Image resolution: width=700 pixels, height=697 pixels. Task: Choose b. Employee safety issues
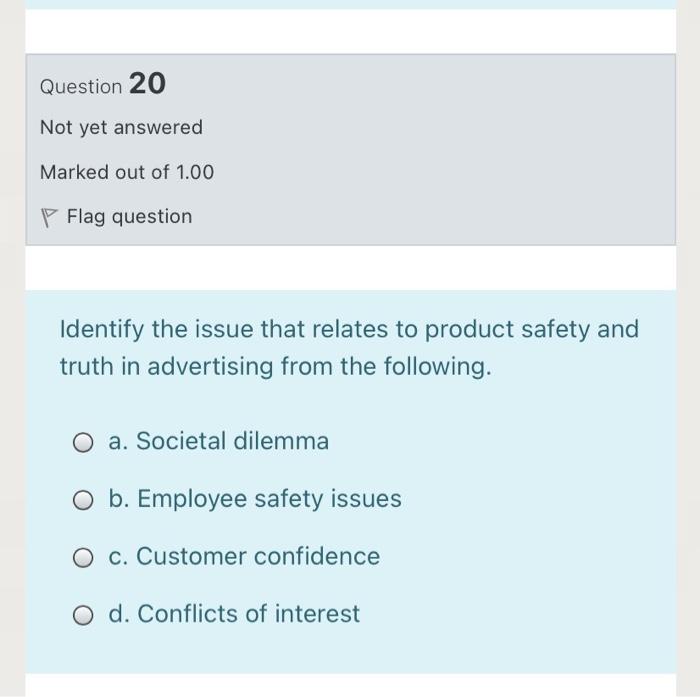(83, 500)
